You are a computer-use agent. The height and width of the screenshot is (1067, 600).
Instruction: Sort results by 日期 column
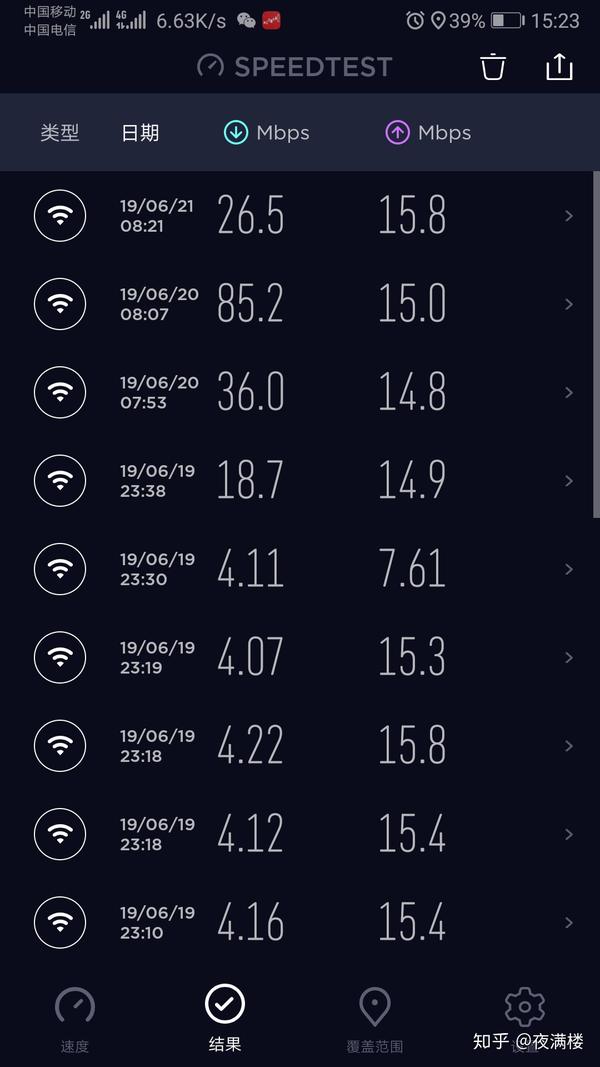pyautogui.click(x=140, y=133)
